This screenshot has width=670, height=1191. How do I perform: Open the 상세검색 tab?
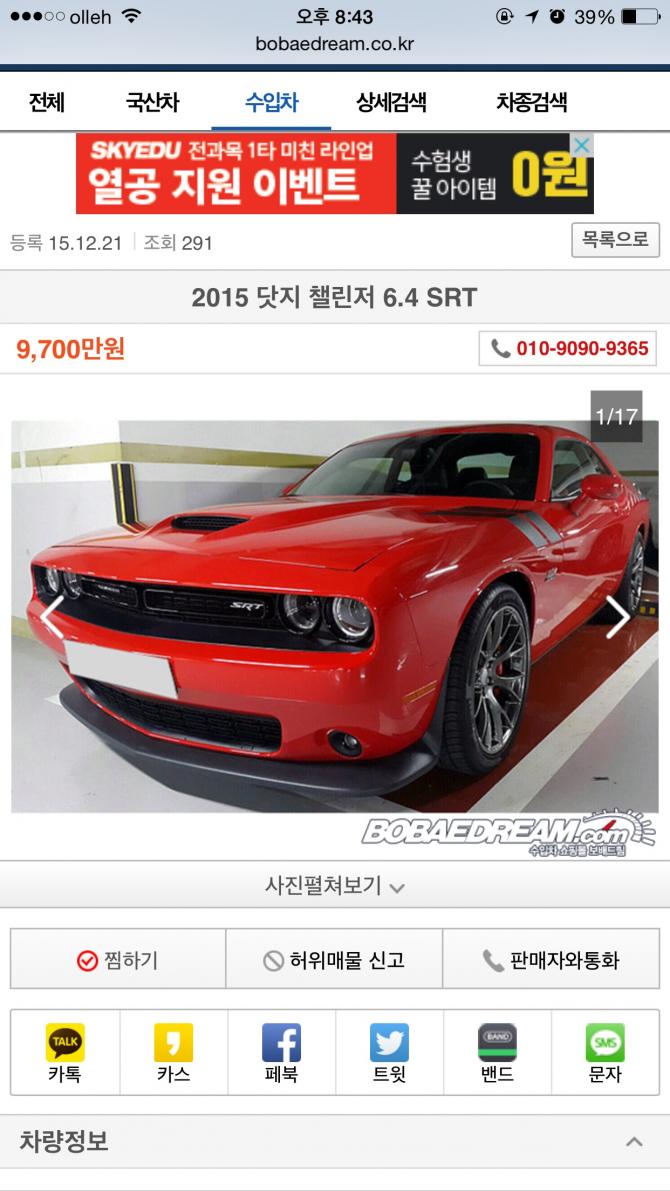click(x=391, y=102)
